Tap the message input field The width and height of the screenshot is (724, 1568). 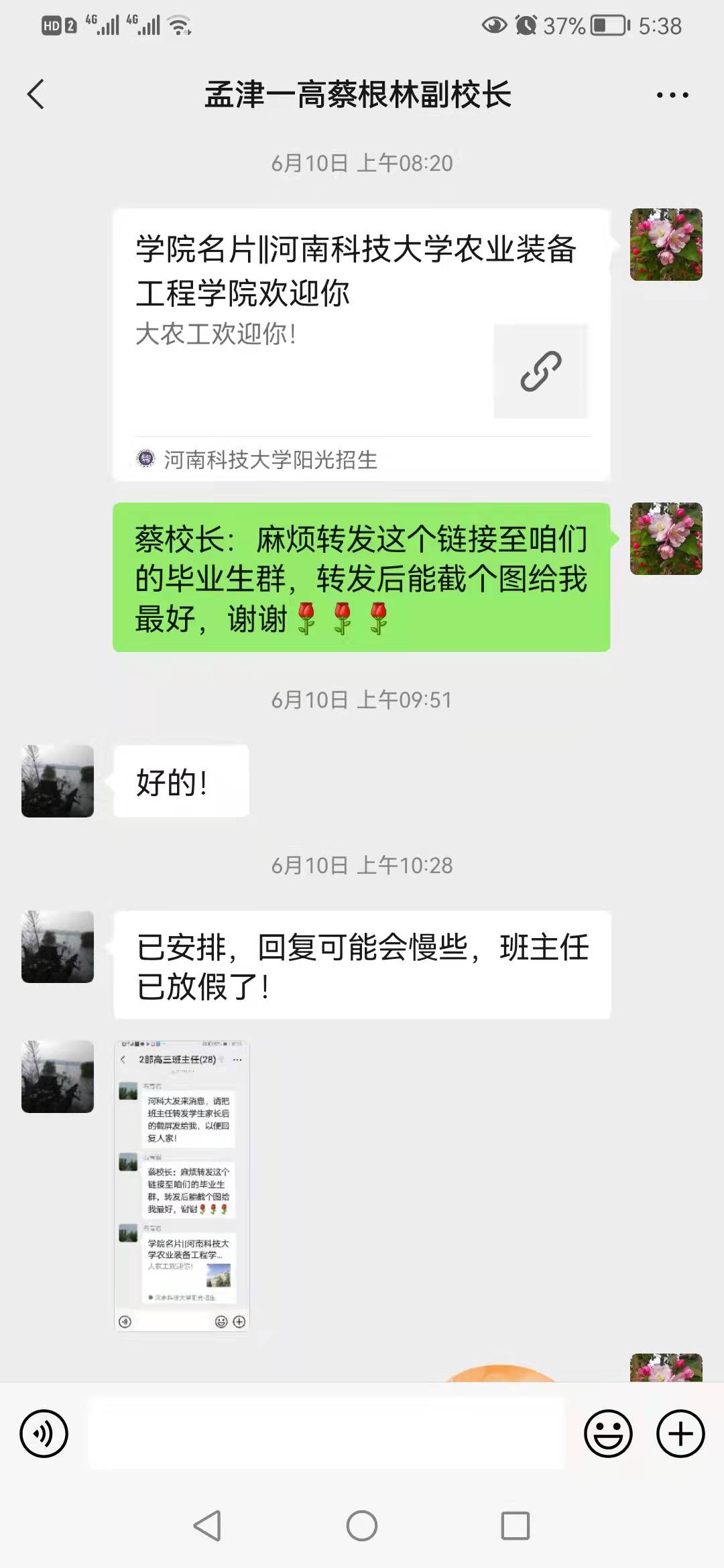[x=327, y=1433]
